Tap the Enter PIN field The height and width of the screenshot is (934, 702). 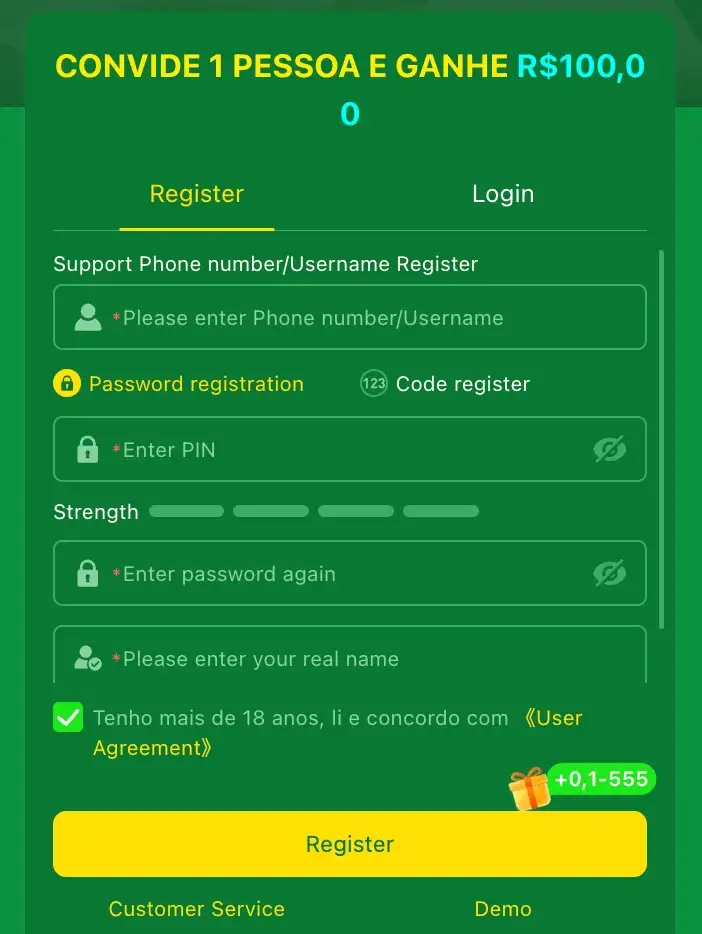pyautogui.click(x=340, y=450)
